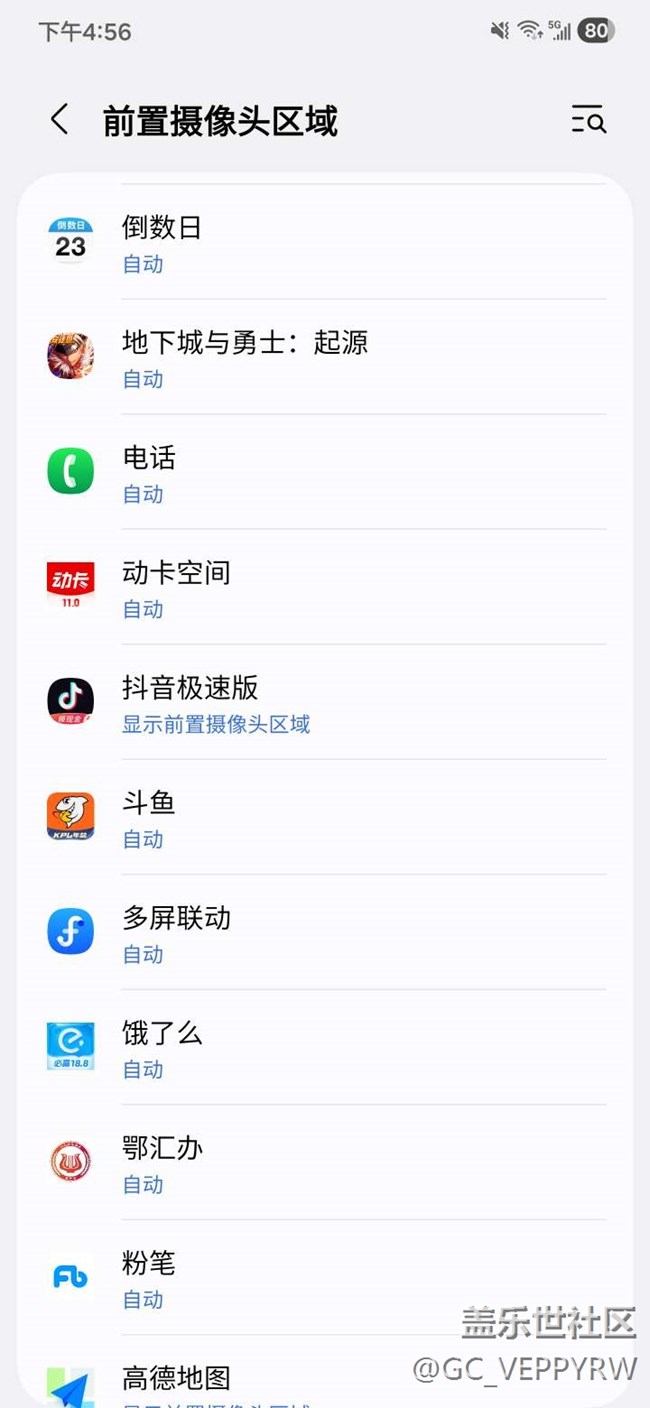Tap the 斗鱼 entry

(x=325, y=818)
